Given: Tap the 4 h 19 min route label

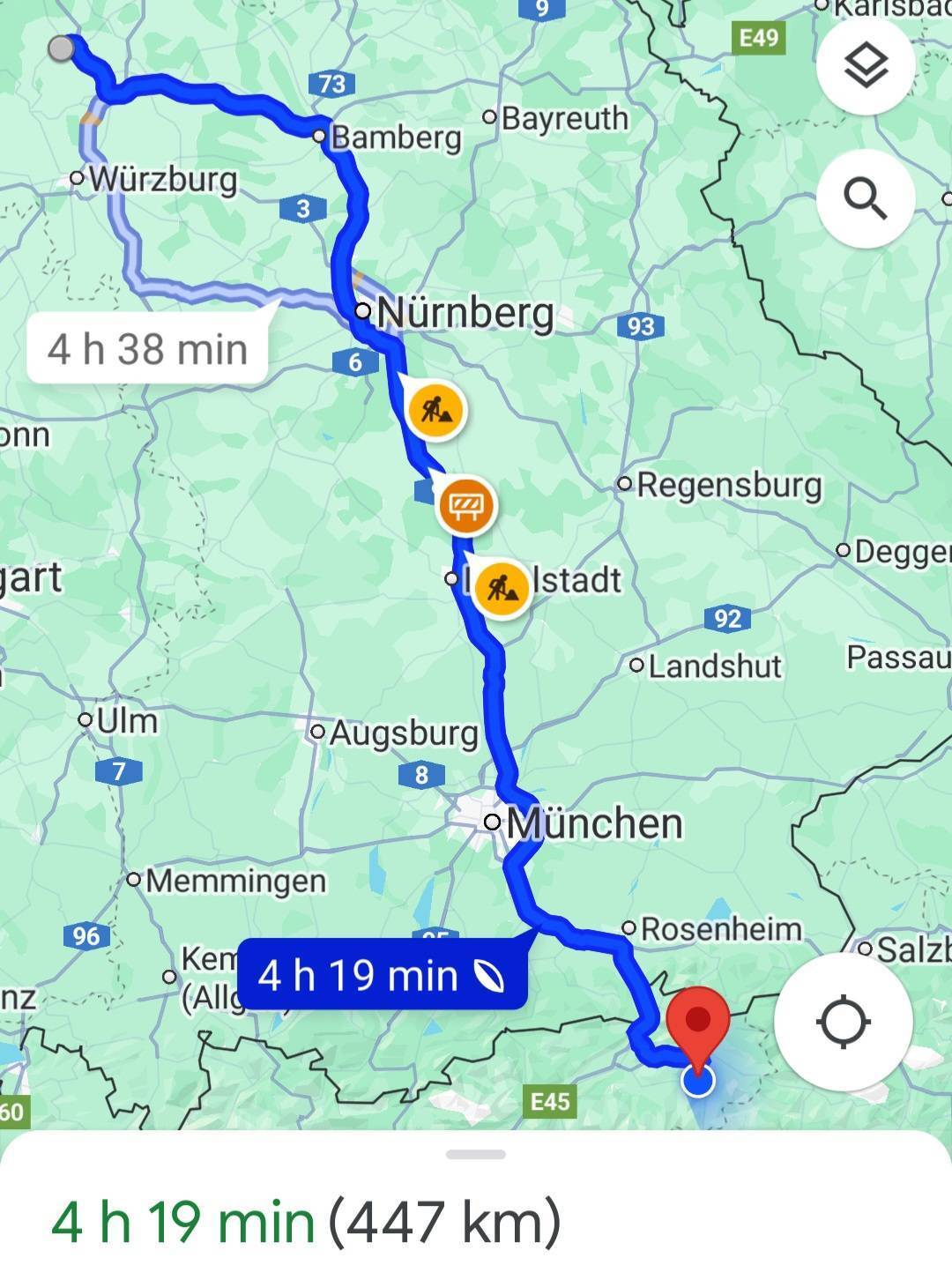Looking at the screenshot, I should (381, 975).
